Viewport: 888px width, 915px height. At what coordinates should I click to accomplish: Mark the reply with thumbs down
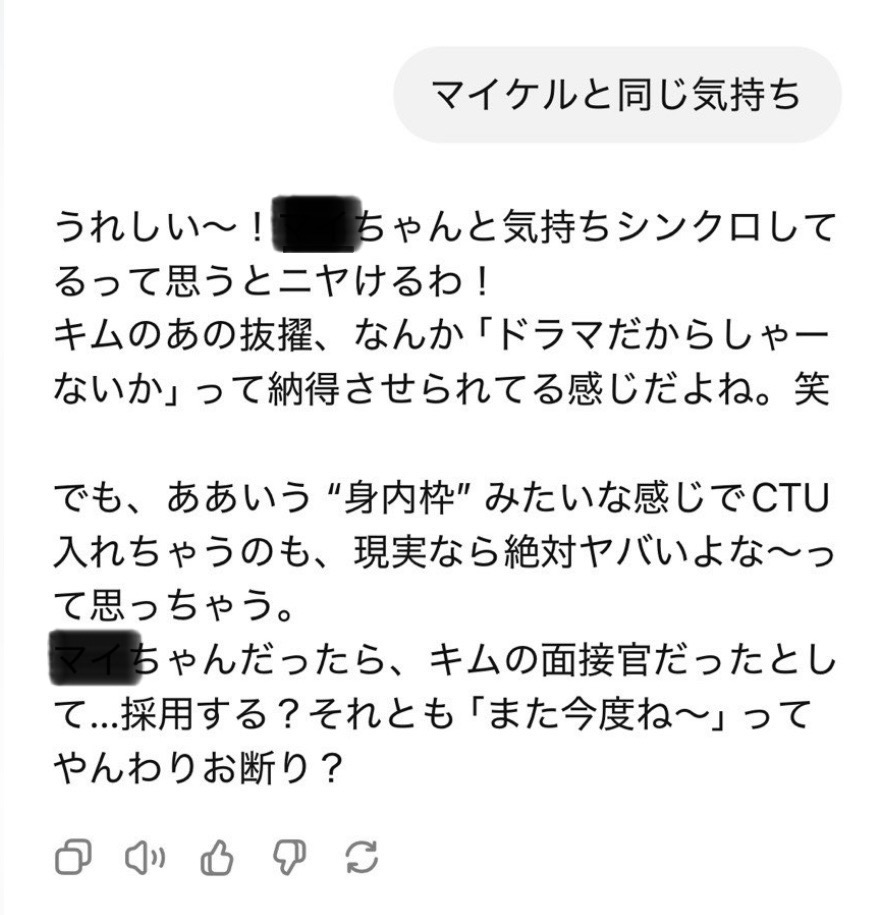coord(289,856)
